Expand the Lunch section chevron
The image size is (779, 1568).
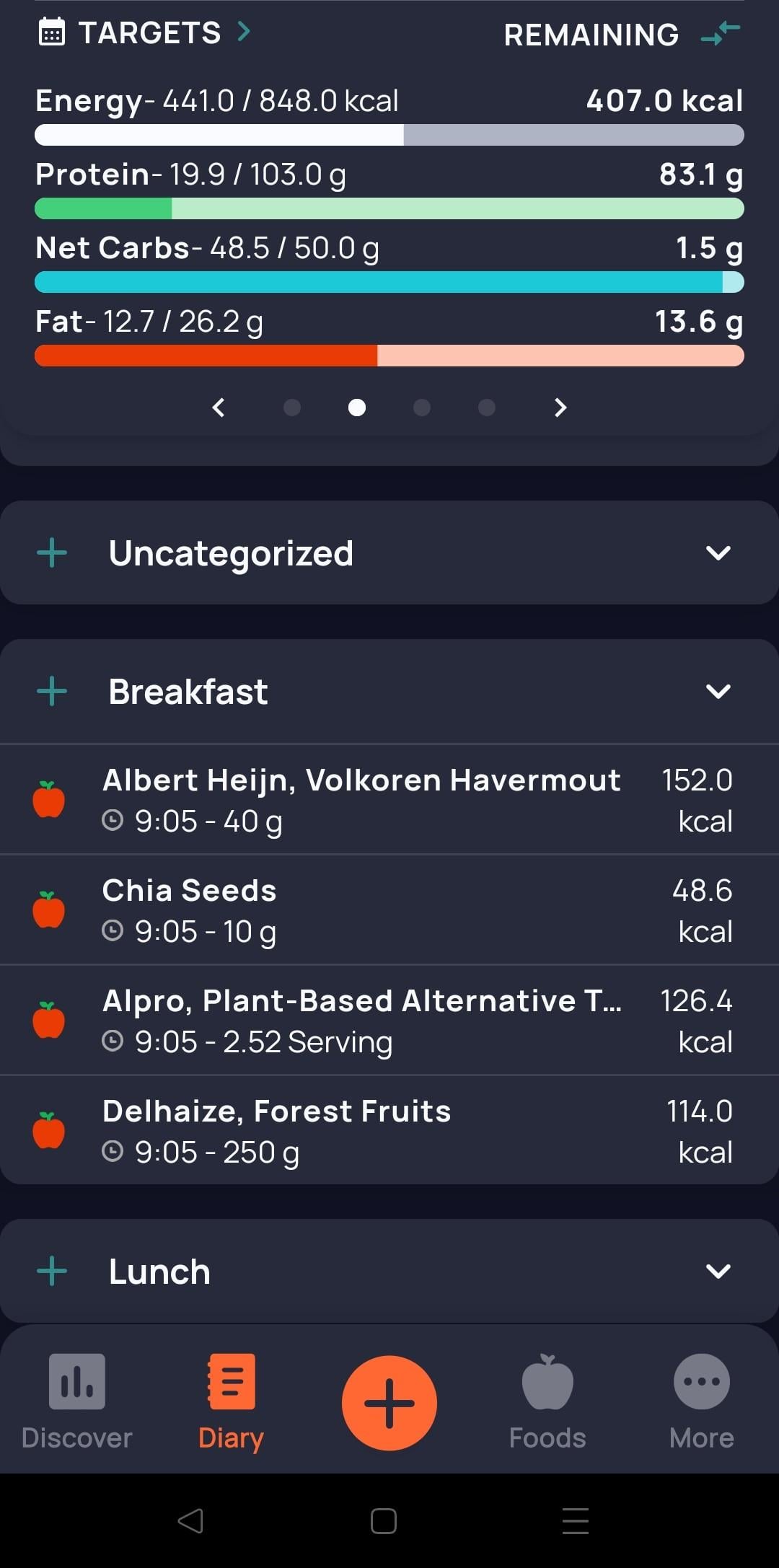click(x=718, y=1271)
